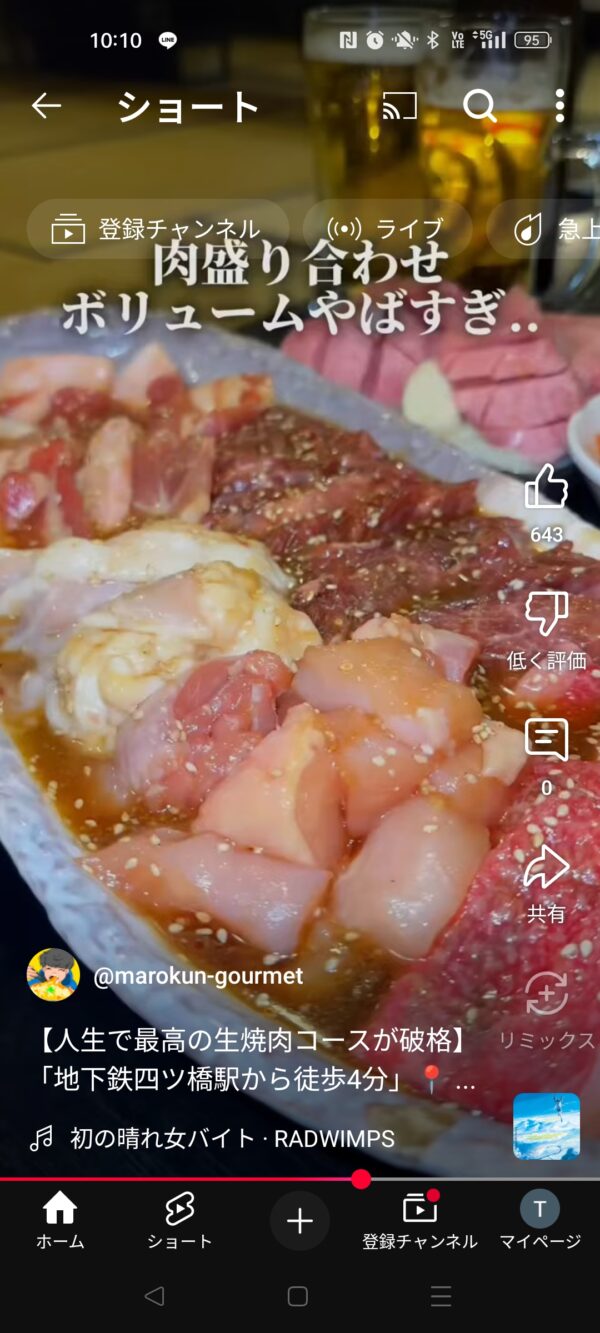
Task: Open the sound album thumbnail
Action: tap(546, 1126)
